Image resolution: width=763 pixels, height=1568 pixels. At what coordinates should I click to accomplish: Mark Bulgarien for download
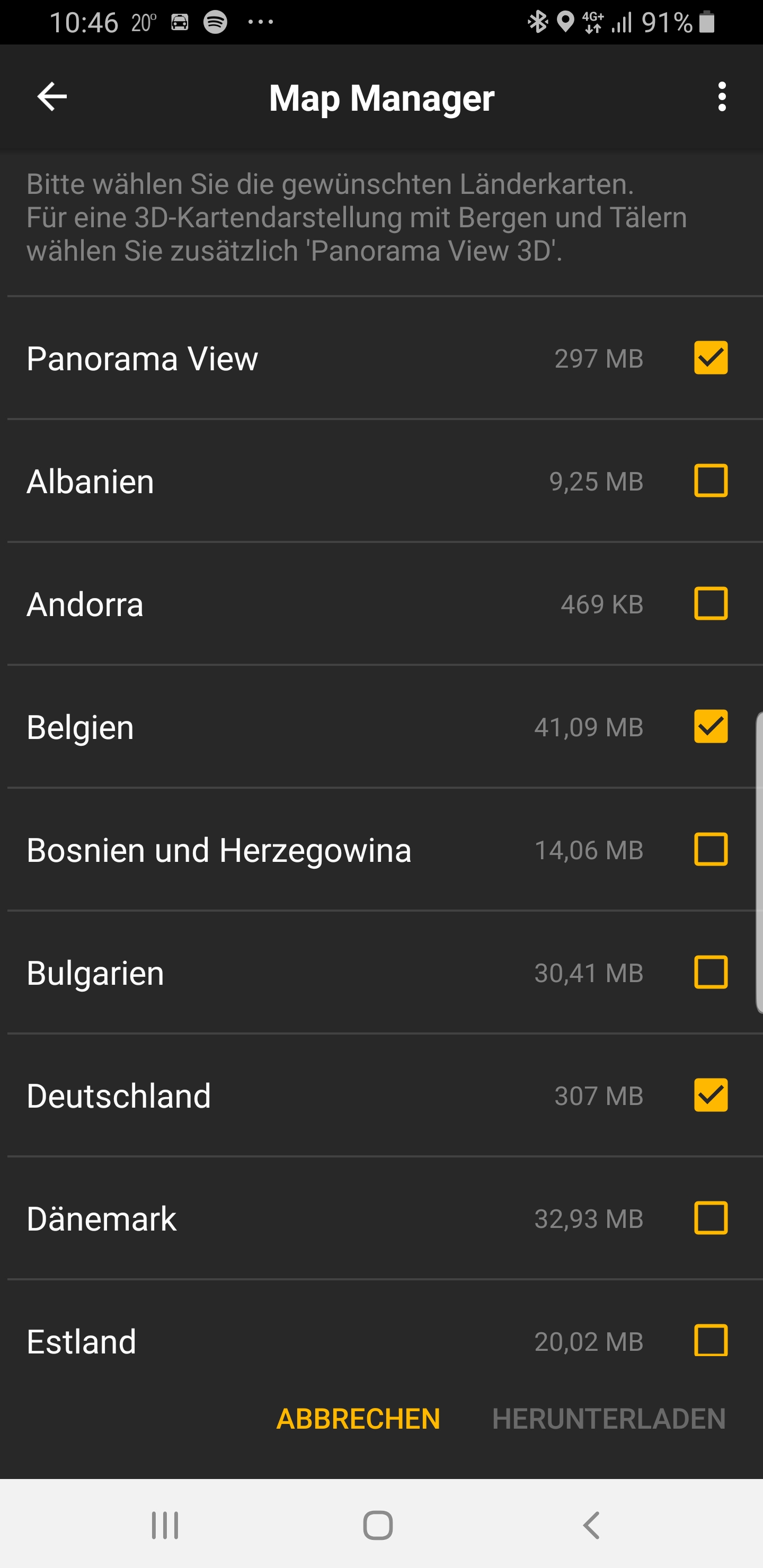click(711, 973)
